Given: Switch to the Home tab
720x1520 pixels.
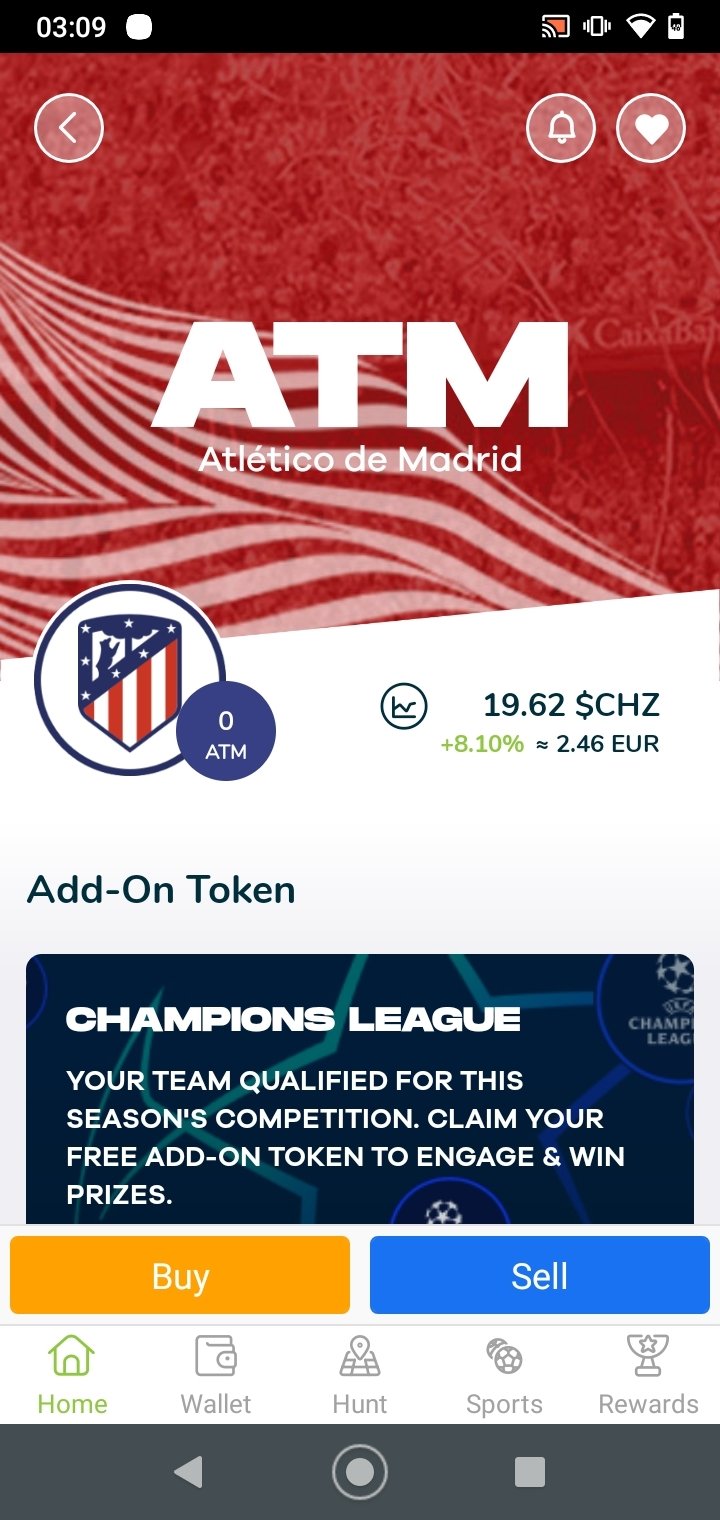Looking at the screenshot, I should [72, 1375].
